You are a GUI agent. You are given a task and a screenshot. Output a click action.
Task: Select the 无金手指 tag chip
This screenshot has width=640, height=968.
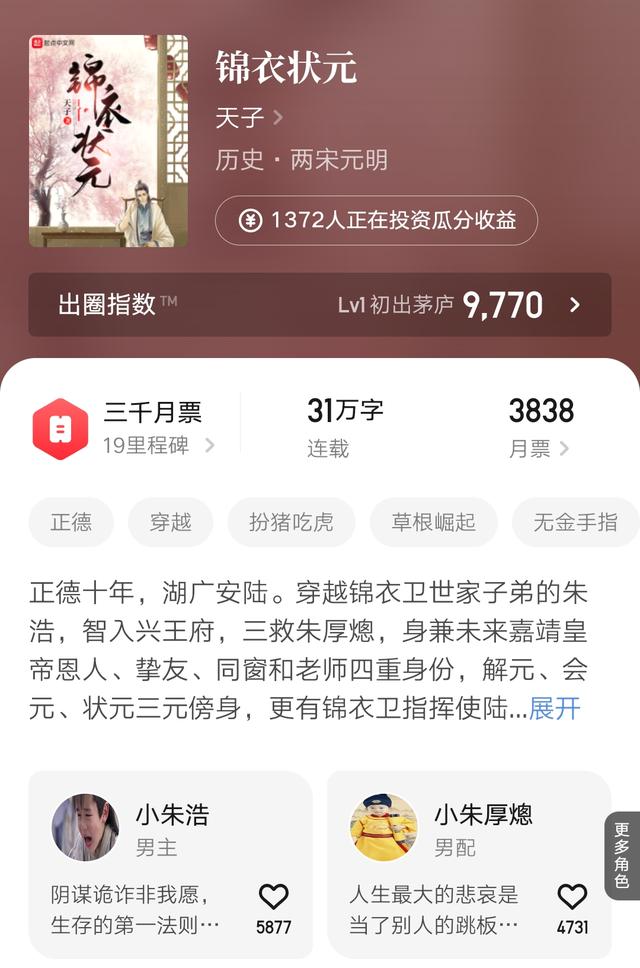coord(575,522)
